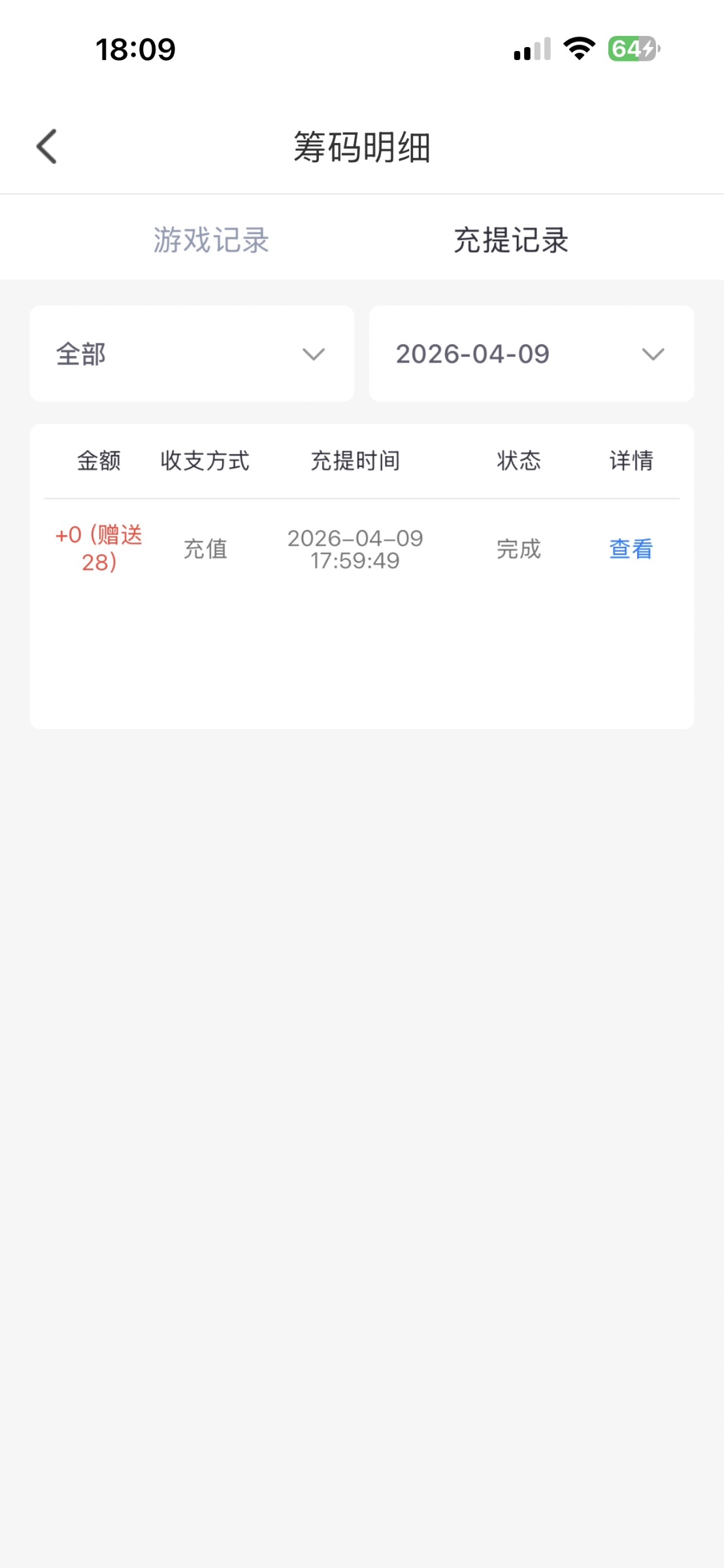Screen dimensions: 724x1568
Task: Tap the 完成 status text
Action: 518,549
